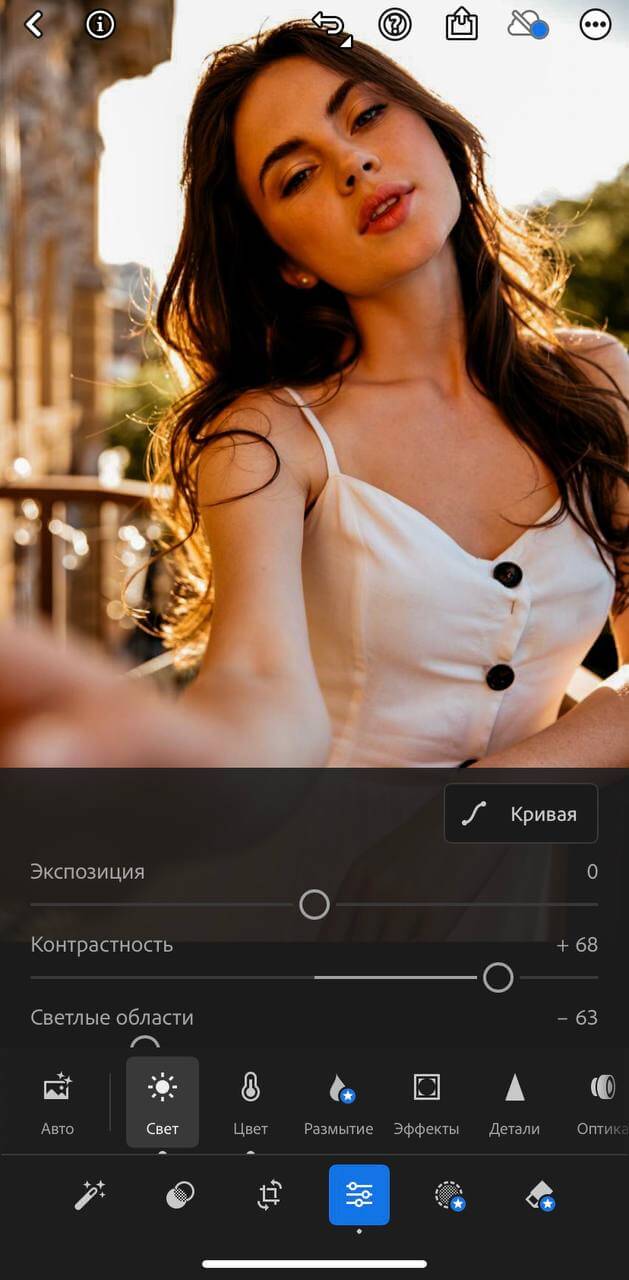Select the Свет panel
The image size is (629, 1280).
point(162,1103)
